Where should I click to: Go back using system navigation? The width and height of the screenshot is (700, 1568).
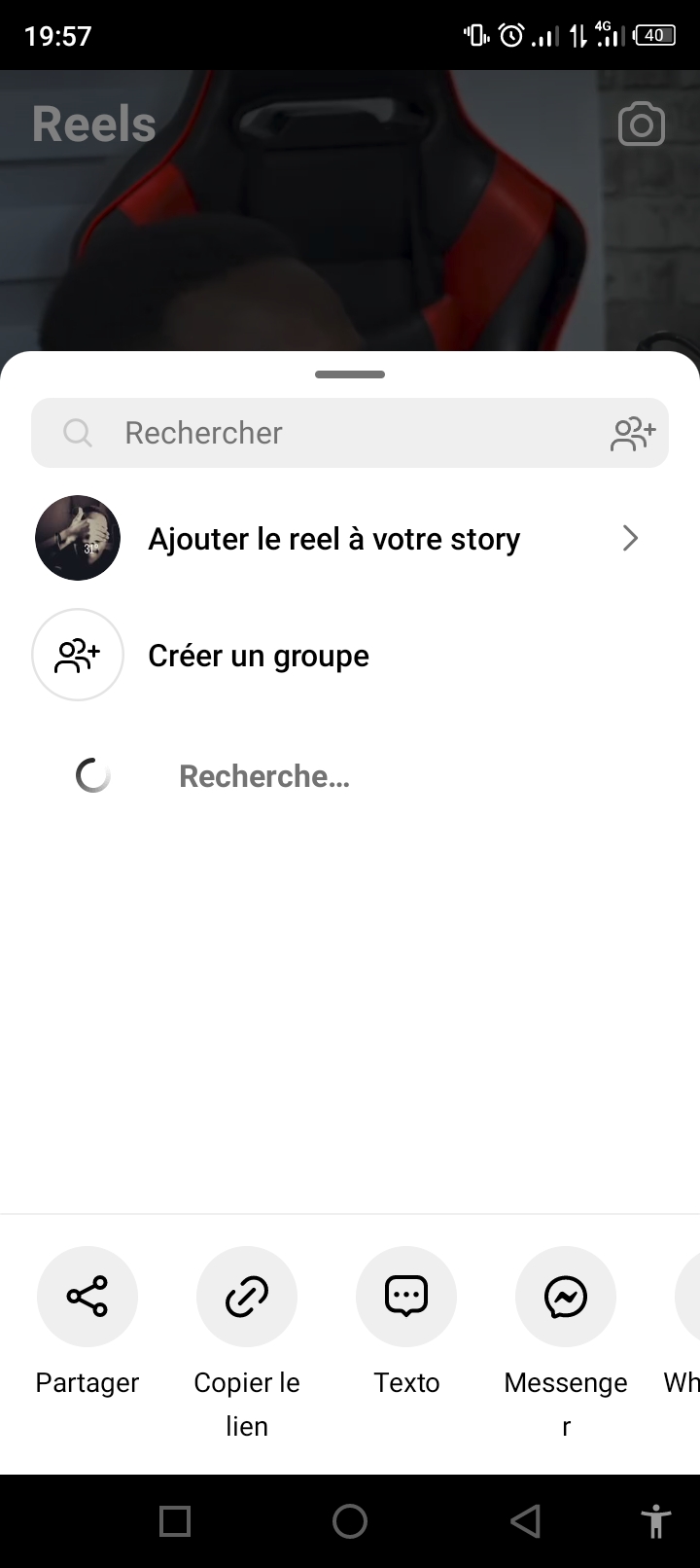pyautogui.click(x=525, y=1521)
